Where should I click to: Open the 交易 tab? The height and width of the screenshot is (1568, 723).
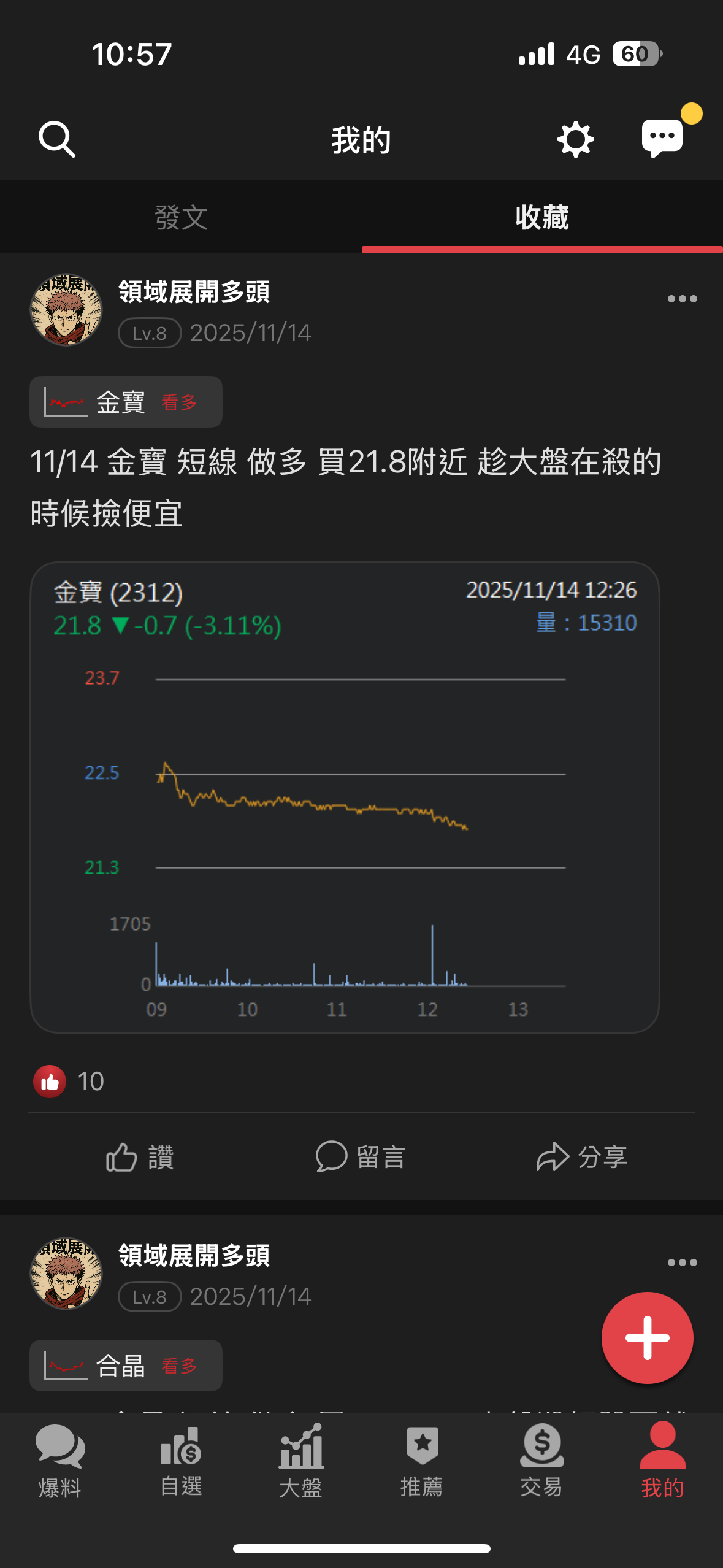[x=542, y=1461]
